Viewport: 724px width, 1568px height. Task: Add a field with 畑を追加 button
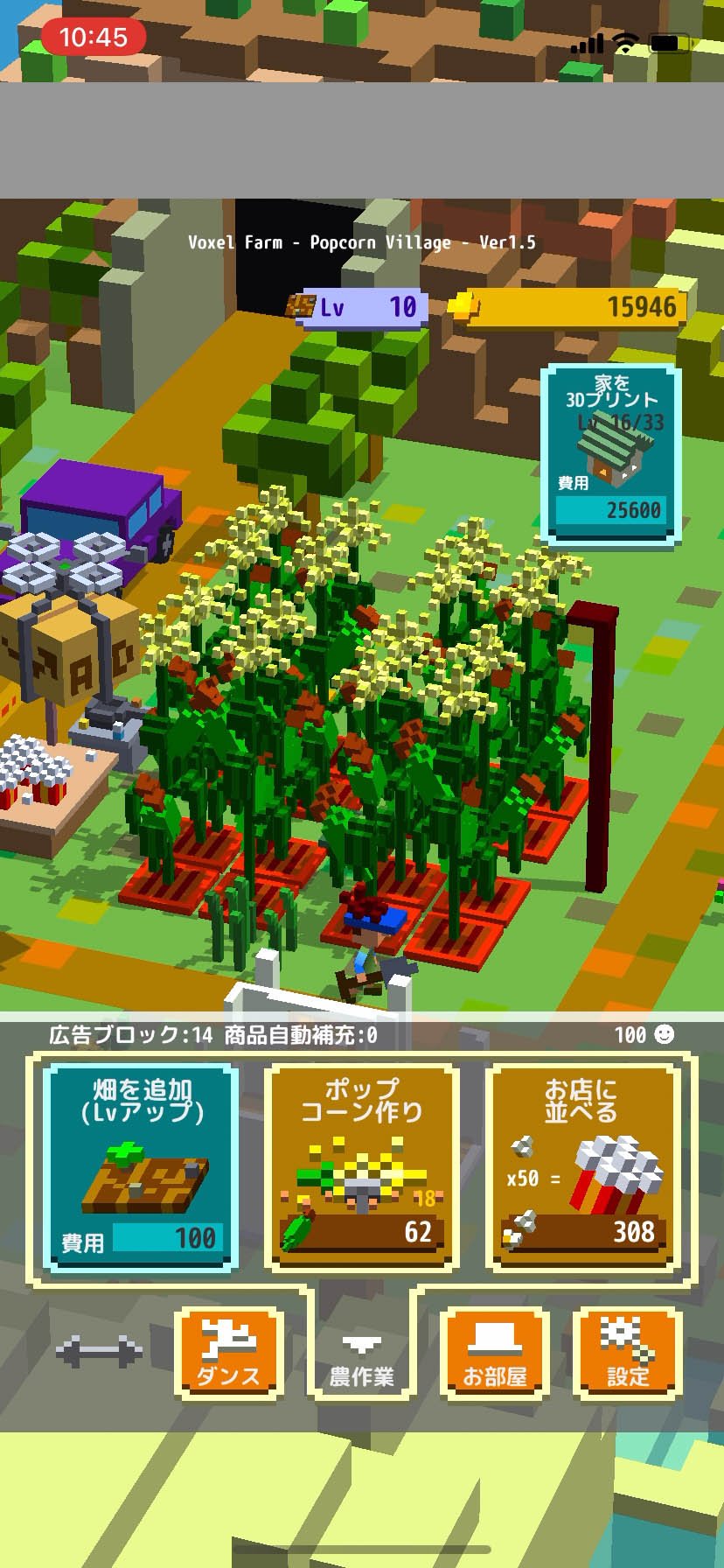coord(142,1167)
